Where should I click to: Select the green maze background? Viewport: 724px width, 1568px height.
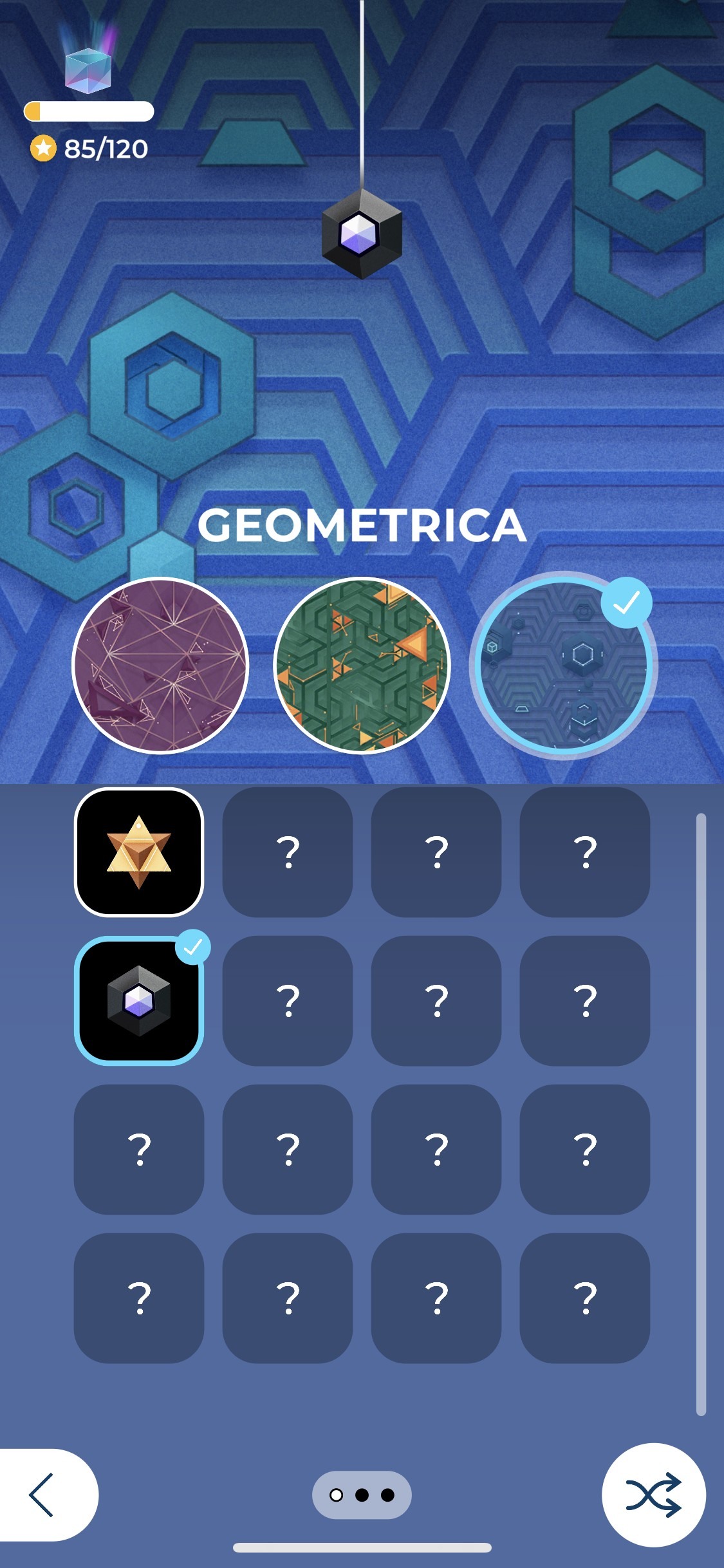[362, 665]
